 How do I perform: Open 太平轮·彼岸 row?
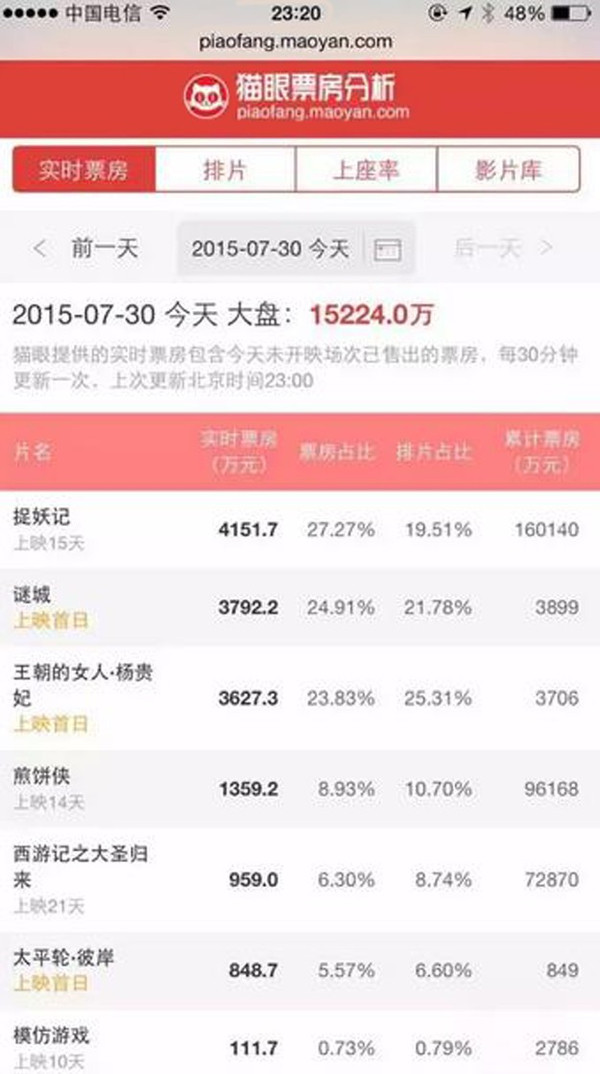[300, 971]
